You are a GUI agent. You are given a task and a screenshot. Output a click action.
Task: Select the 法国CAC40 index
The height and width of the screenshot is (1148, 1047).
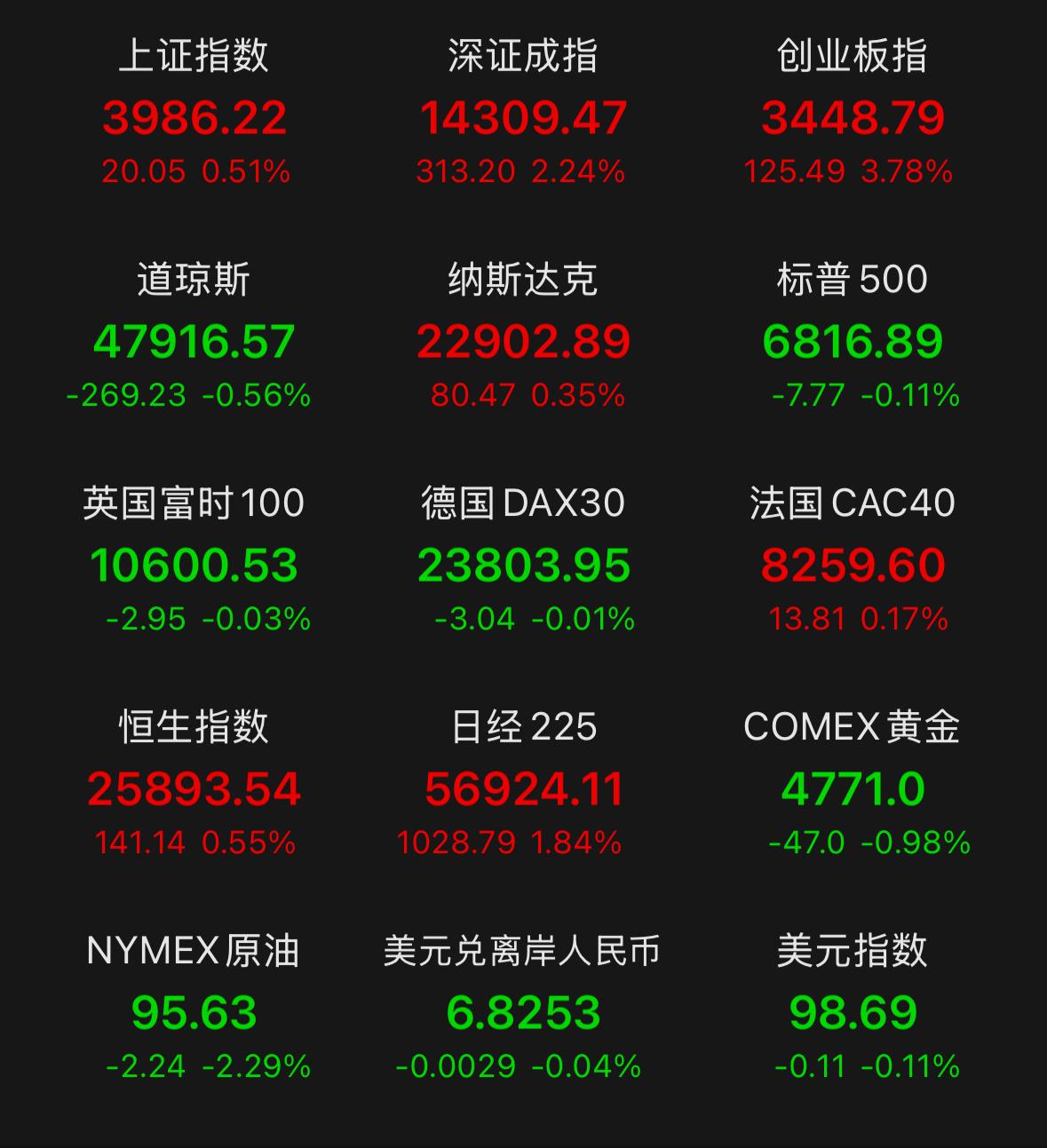pyautogui.click(x=853, y=562)
